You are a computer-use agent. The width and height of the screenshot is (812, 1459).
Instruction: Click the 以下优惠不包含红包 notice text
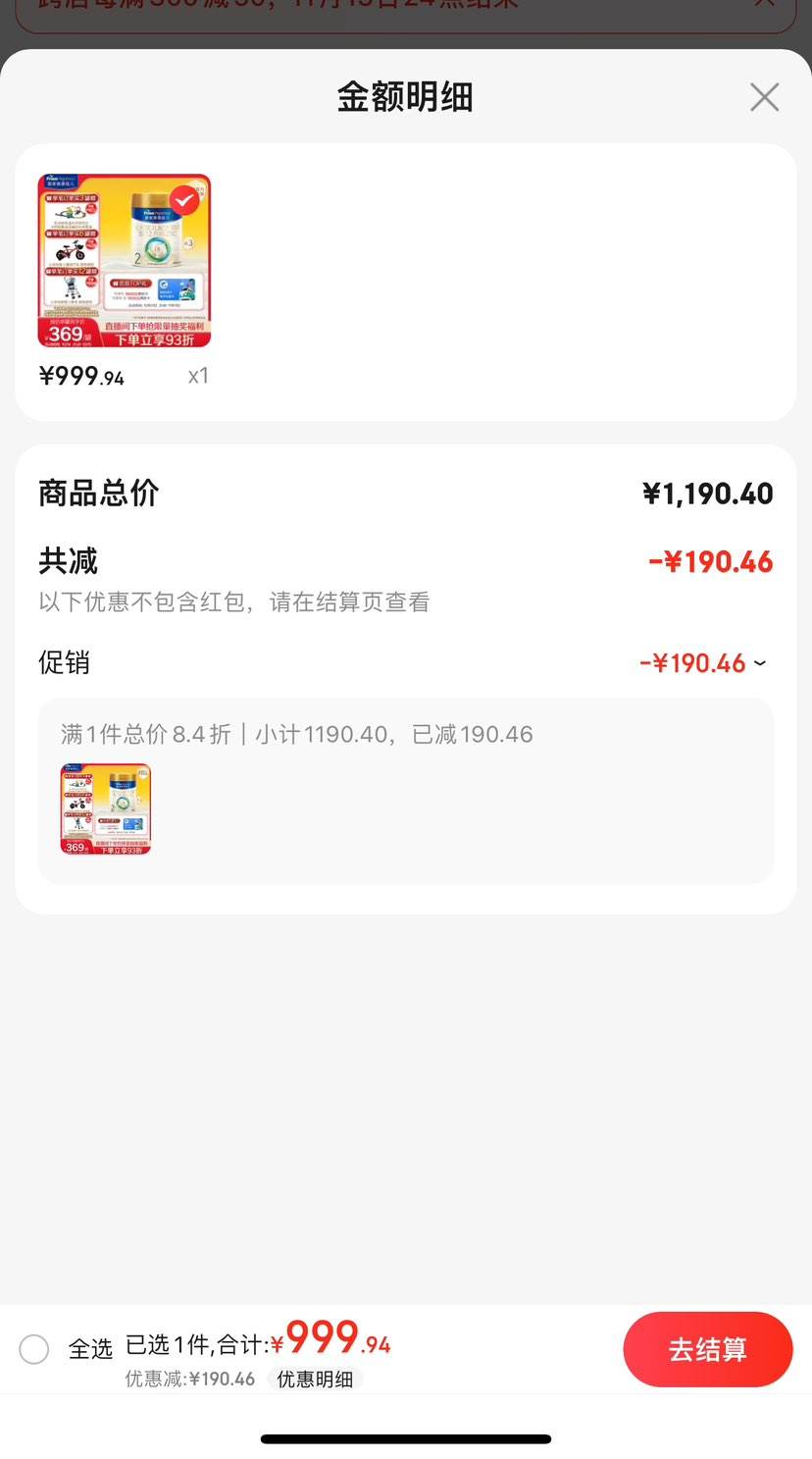(194, 601)
